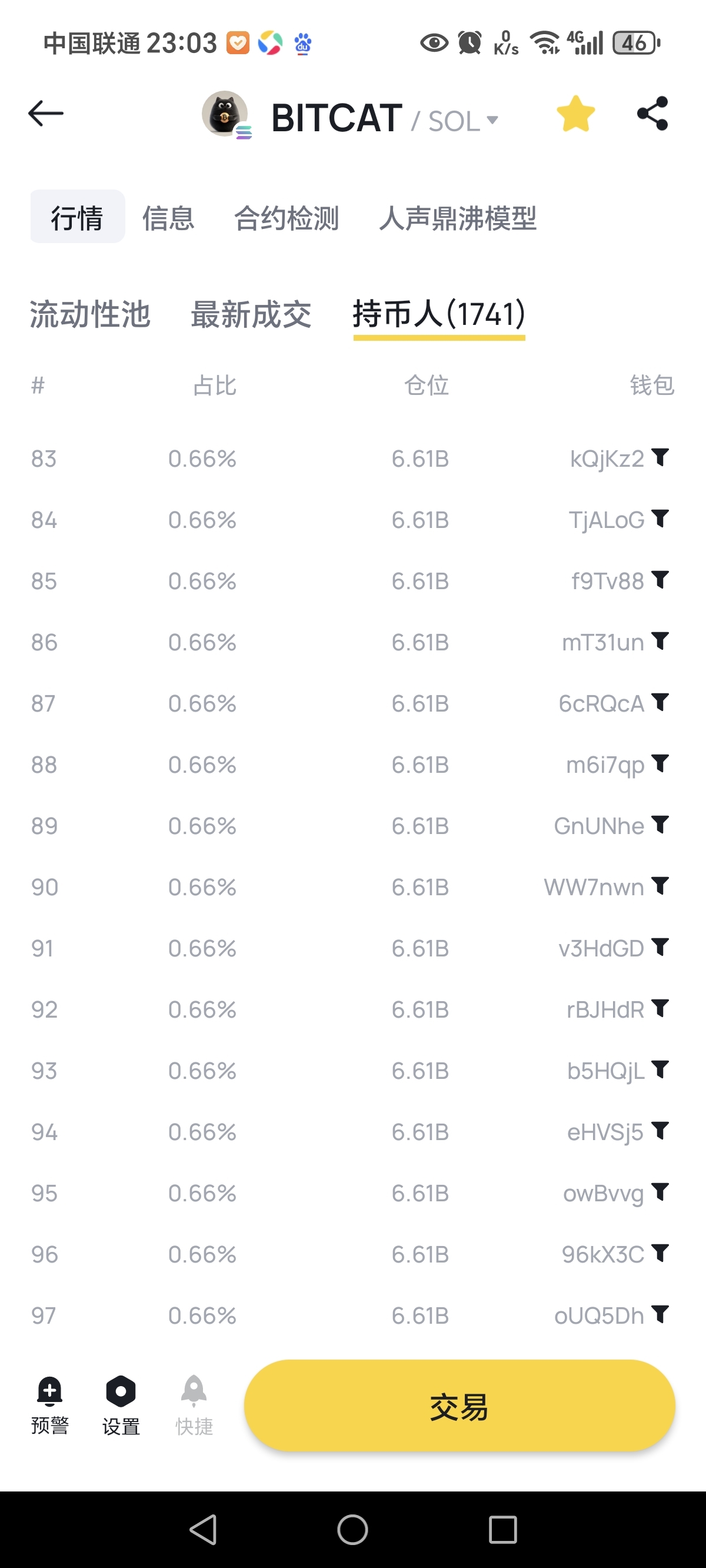
Task: Open the SOL pair dropdown
Action: [463, 121]
